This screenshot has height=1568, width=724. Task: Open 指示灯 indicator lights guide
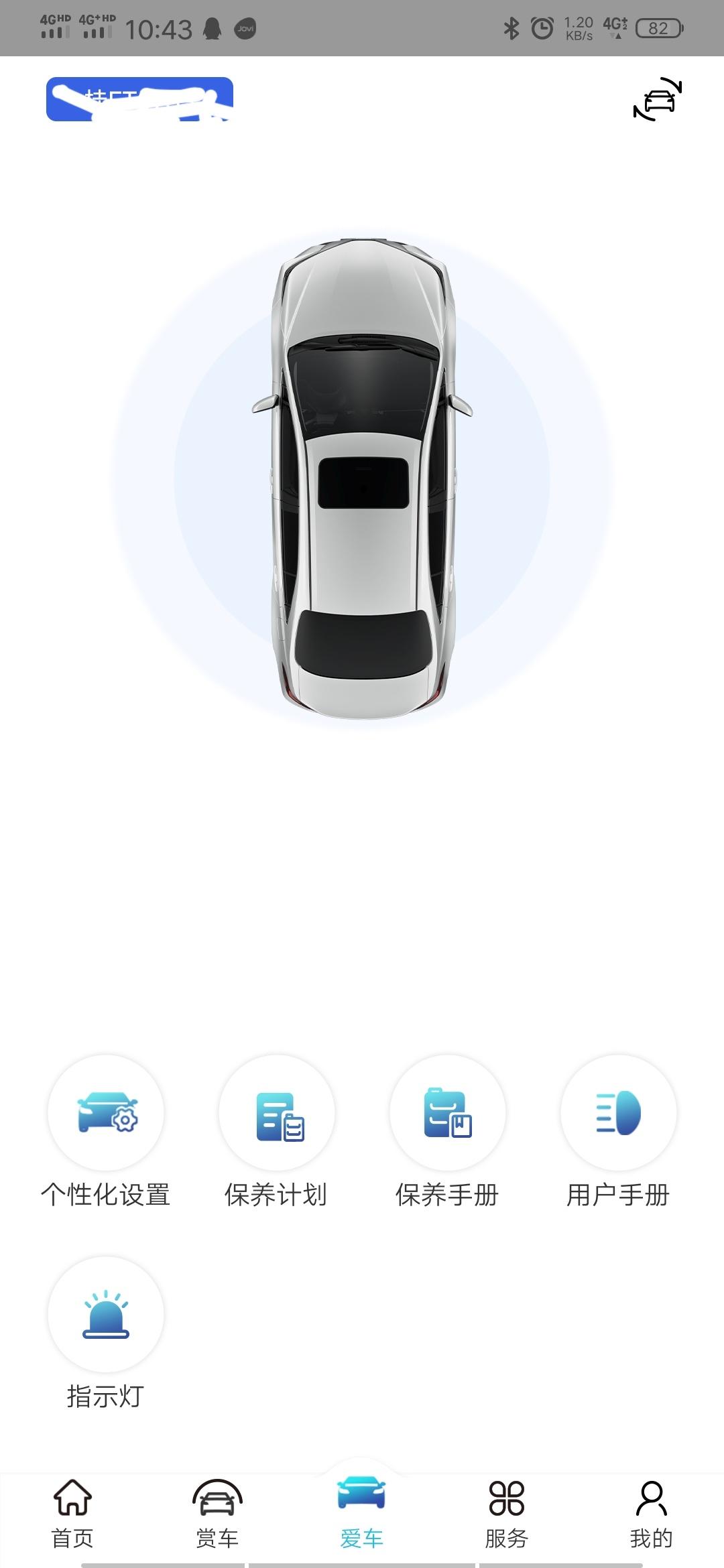point(106,1315)
